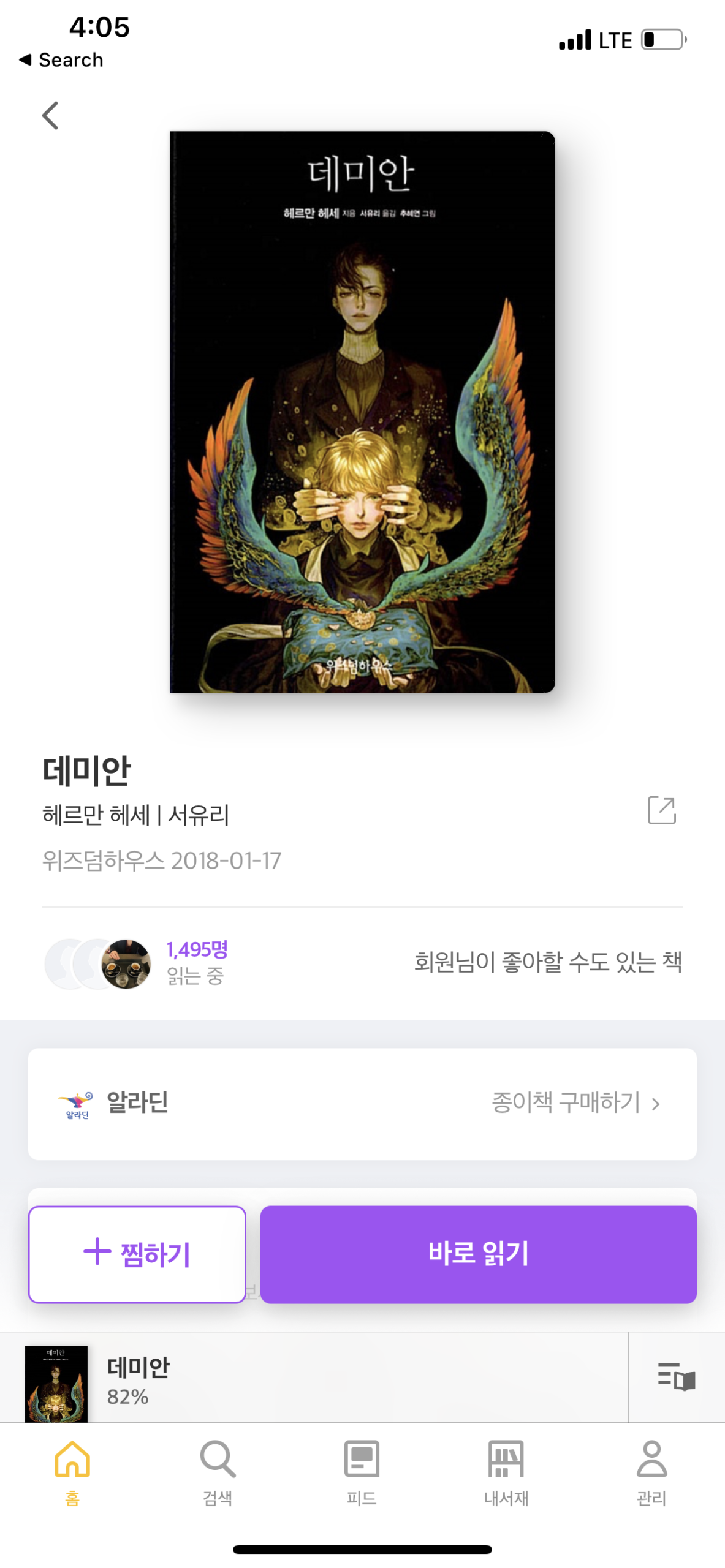Viewport: 725px width, 1568px height.
Task: Return to Search app via status bar
Action: 61,60
